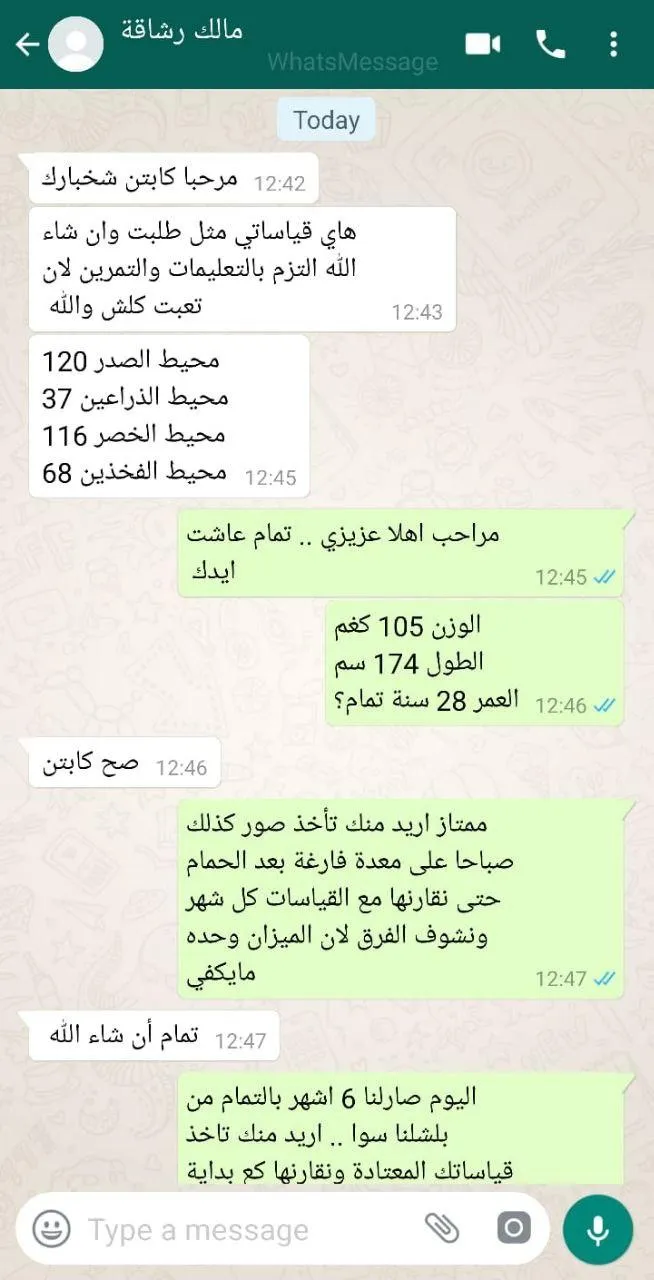Open the emoji picker

[x=51, y=1228]
